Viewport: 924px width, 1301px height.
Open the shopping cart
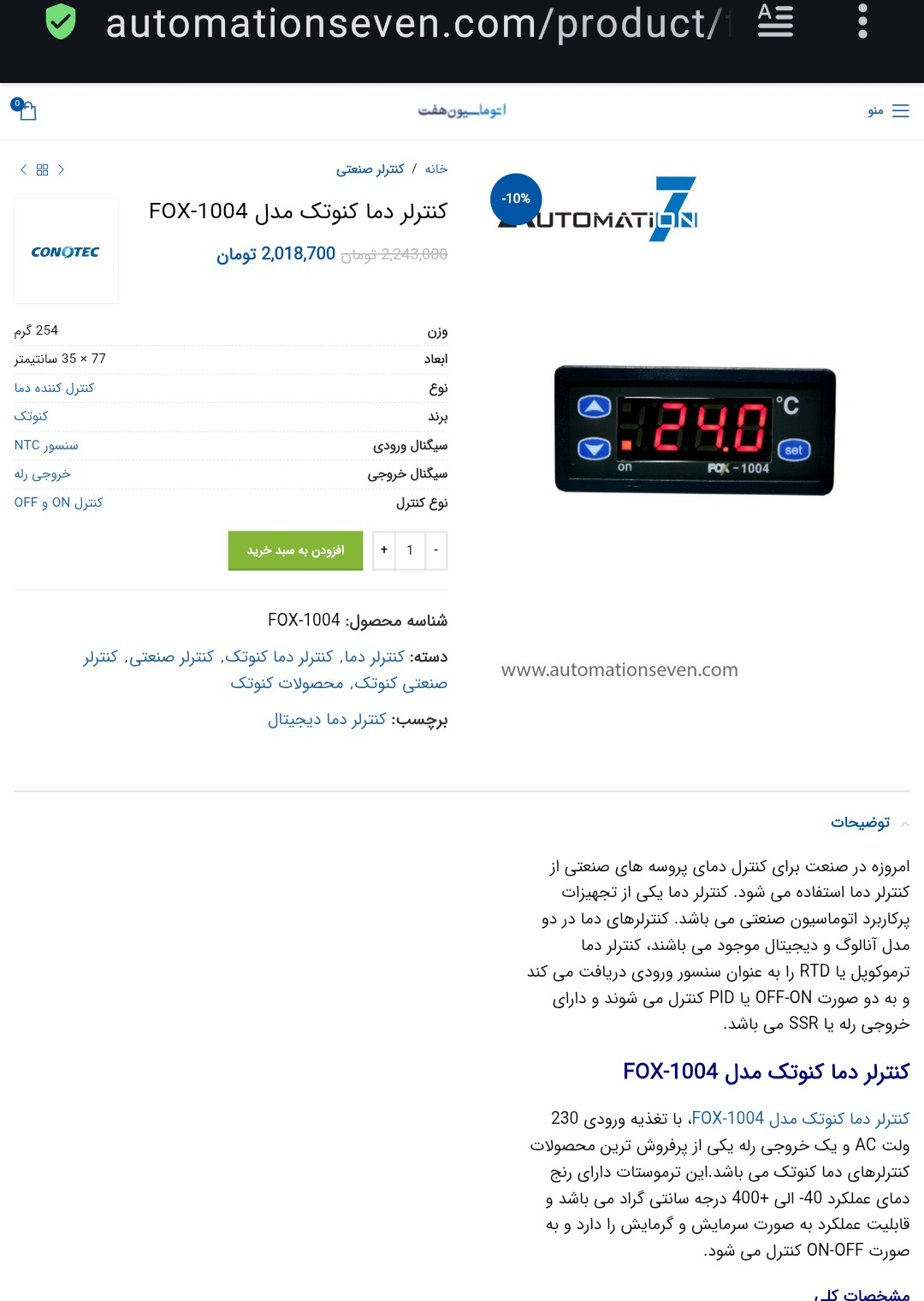tap(26, 110)
